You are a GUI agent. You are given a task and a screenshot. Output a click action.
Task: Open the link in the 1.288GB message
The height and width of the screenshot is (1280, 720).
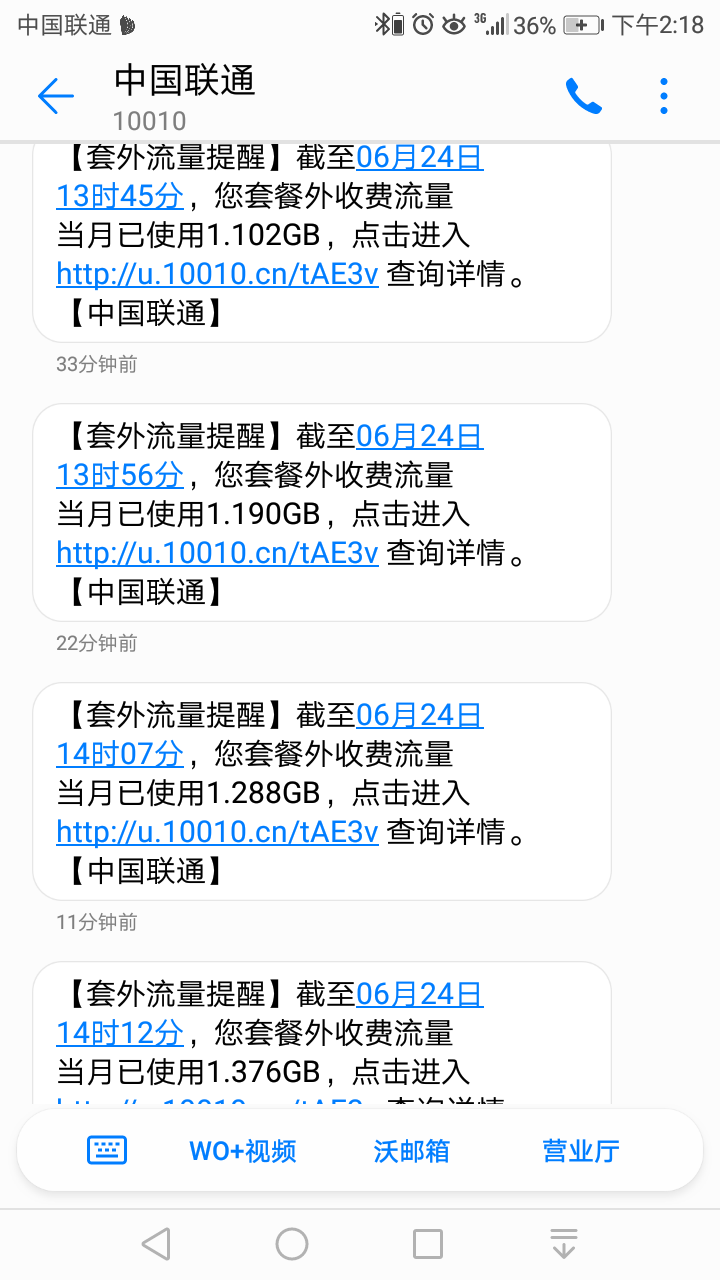click(x=217, y=832)
